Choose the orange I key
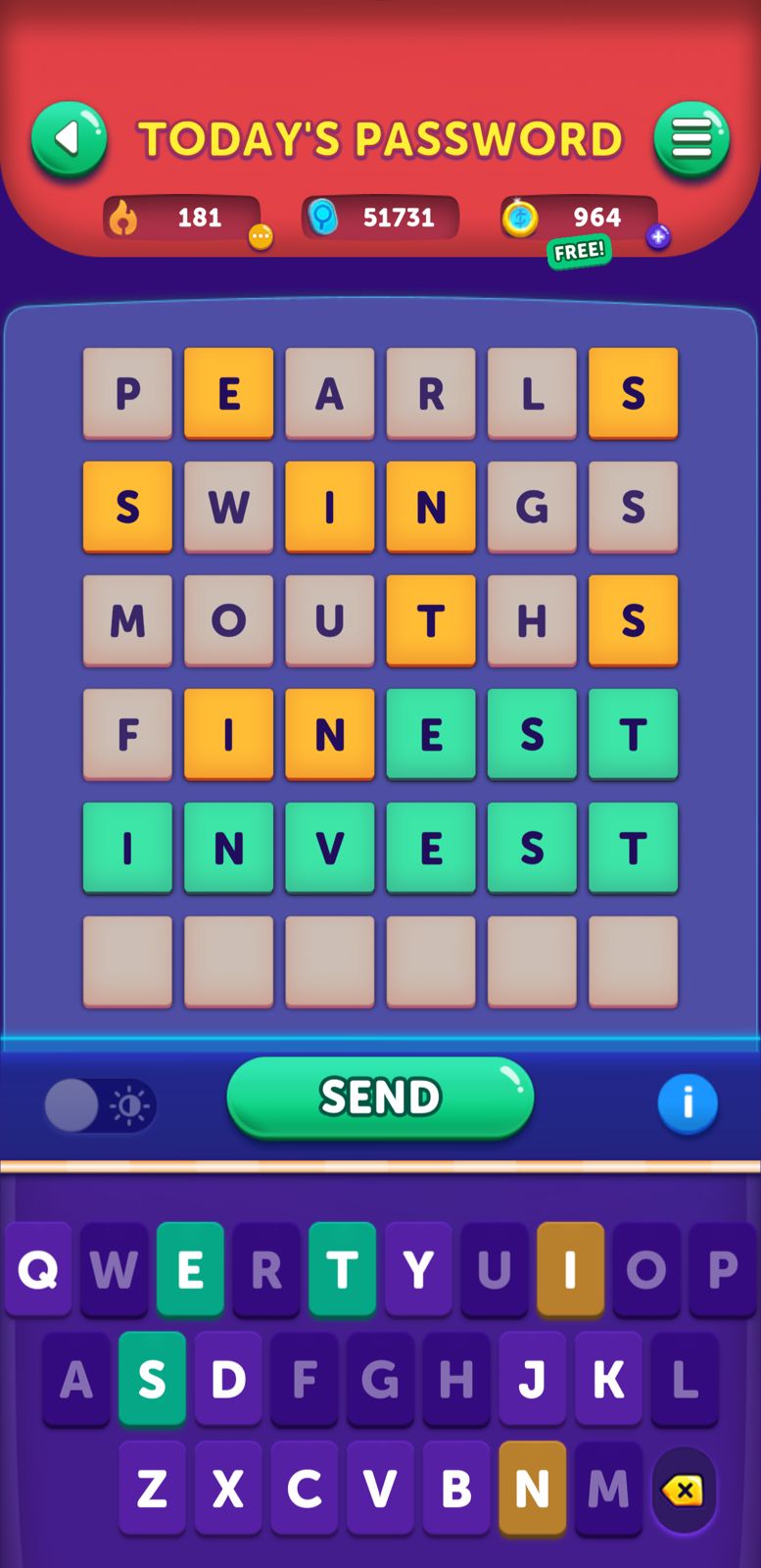 coord(570,1270)
